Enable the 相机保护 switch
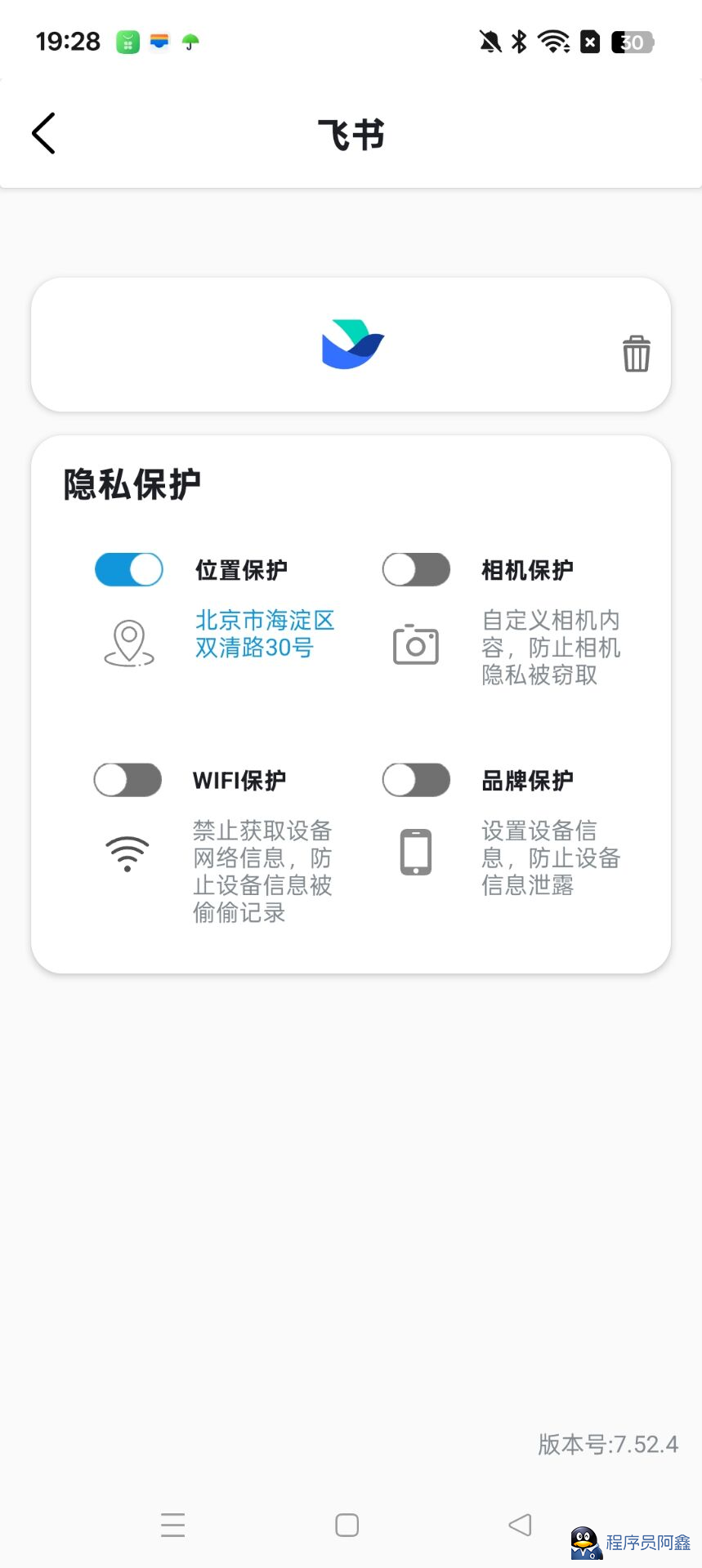The width and height of the screenshot is (702, 1568). coord(416,569)
